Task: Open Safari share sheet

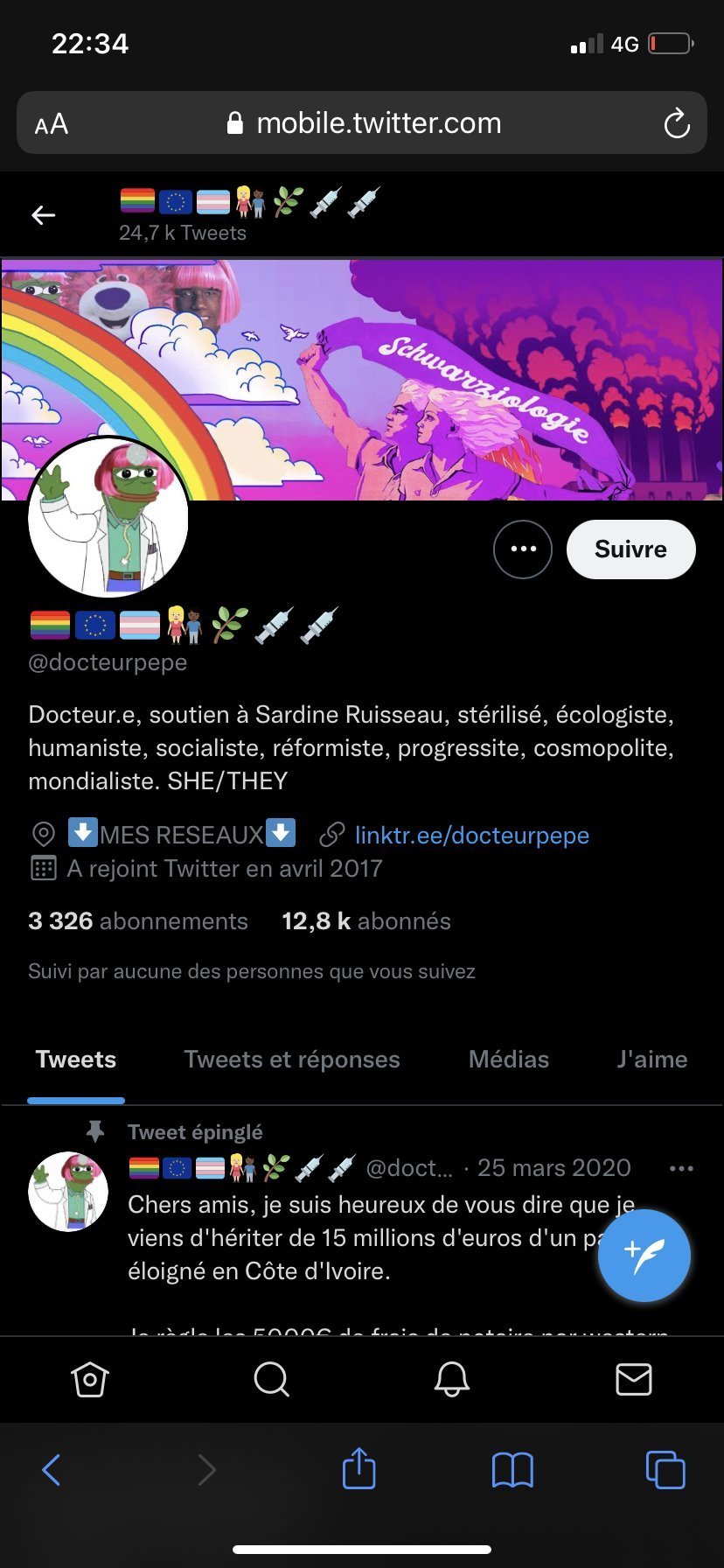Action: [359, 1468]
